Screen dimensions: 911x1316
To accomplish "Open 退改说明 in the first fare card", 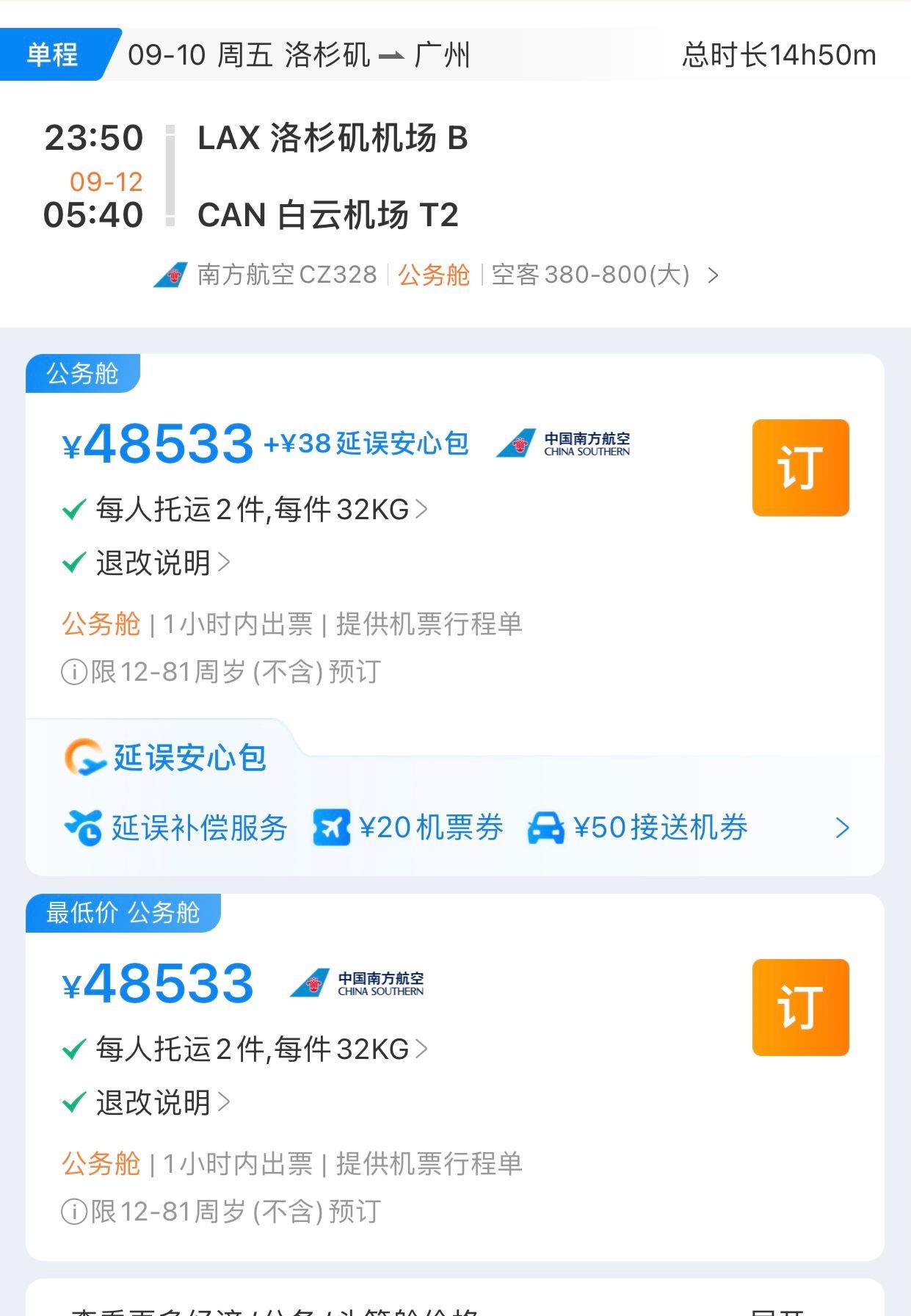I will coord(163,563).
